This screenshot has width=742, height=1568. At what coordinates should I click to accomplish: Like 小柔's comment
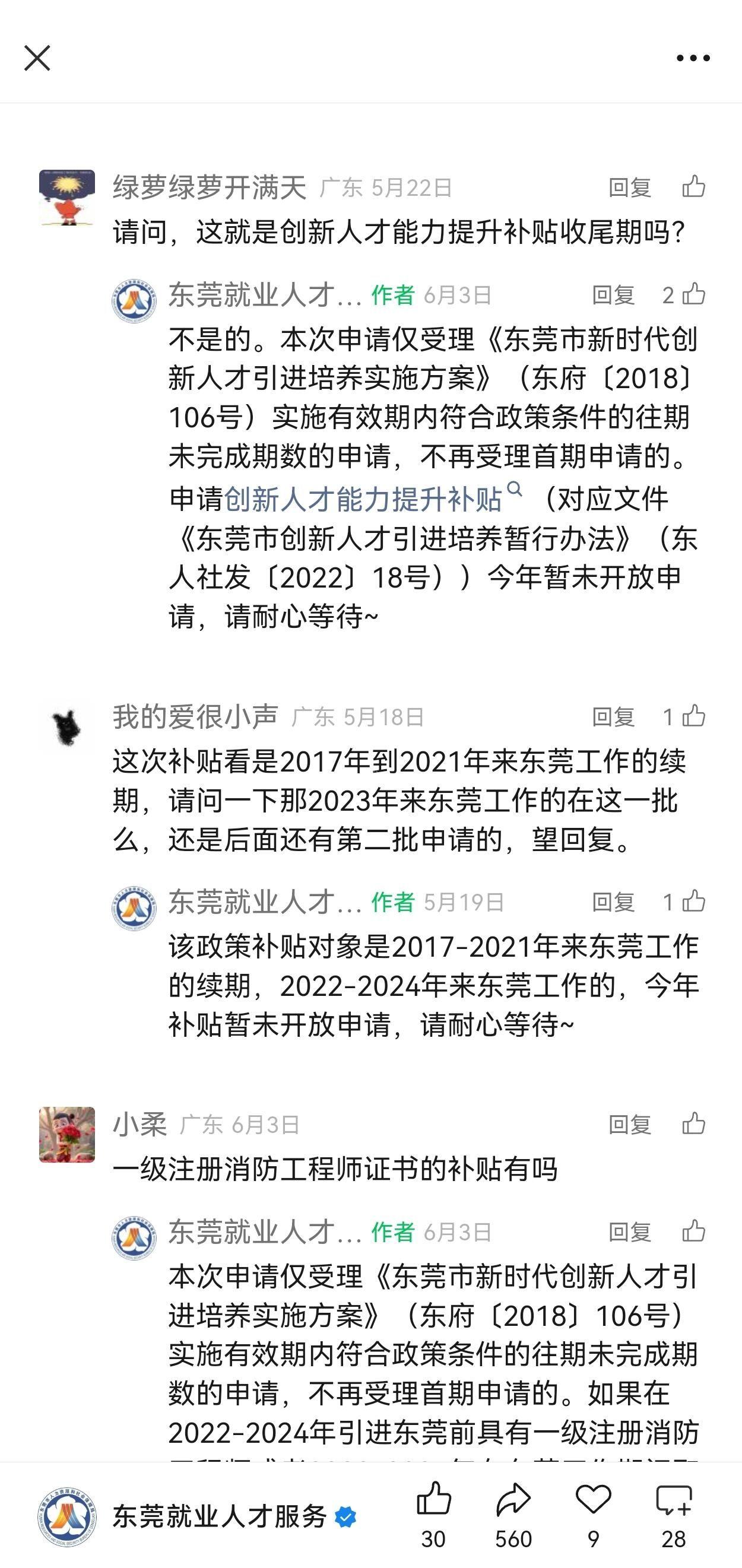[x=693, y=1124]
